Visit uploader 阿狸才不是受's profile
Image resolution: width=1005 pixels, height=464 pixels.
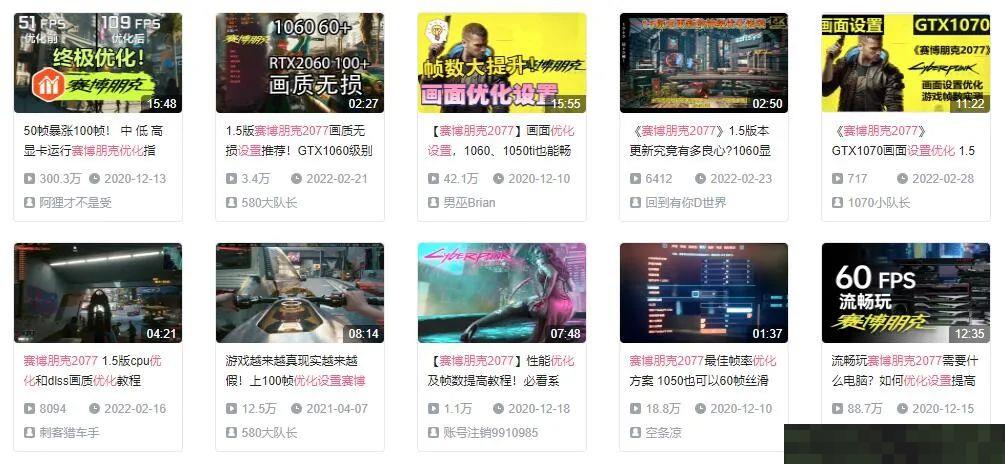75,202
